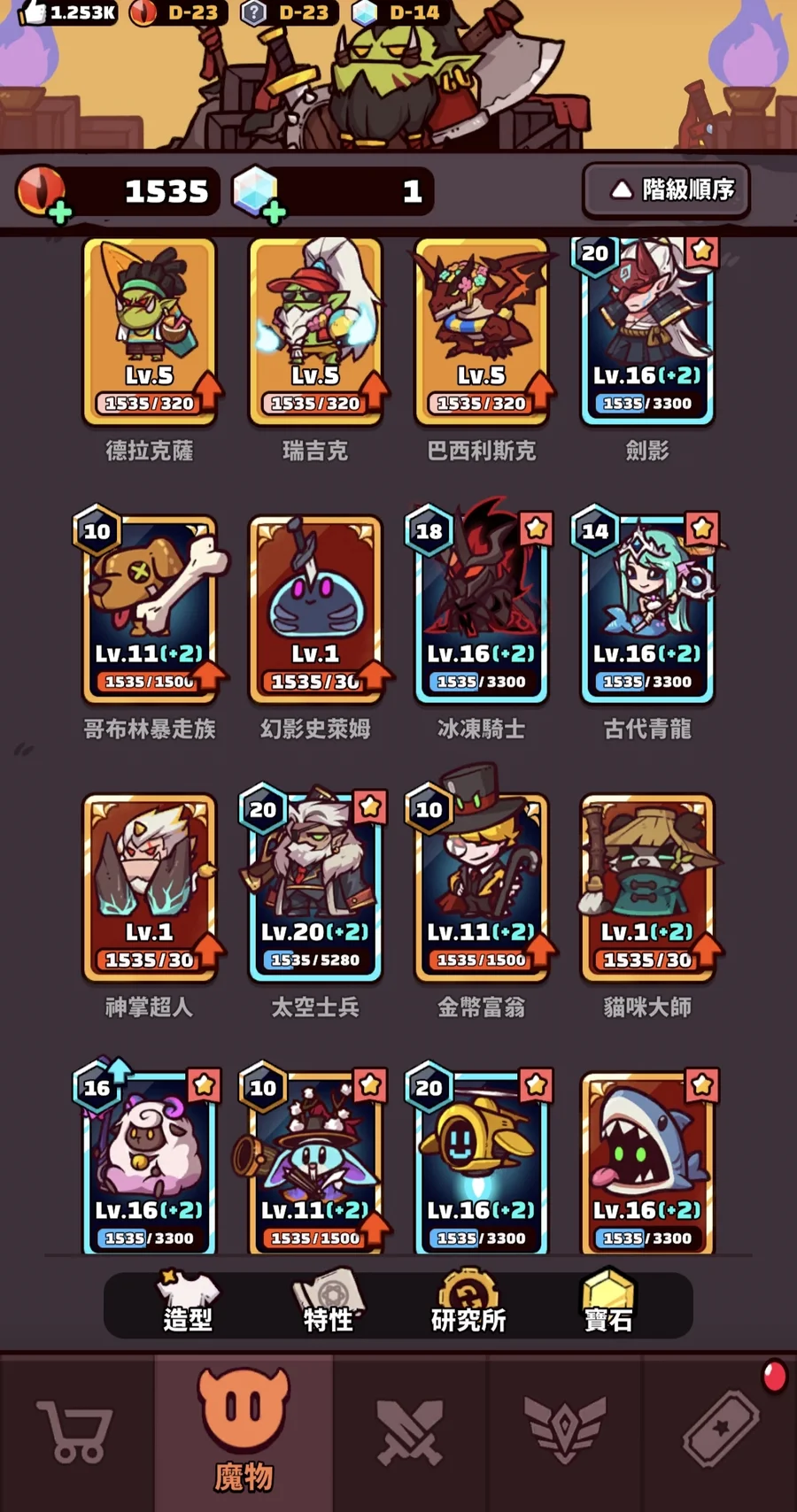Add more crystal gems
The width and height of the screenshot is (797, 1512).
[275, 212]
